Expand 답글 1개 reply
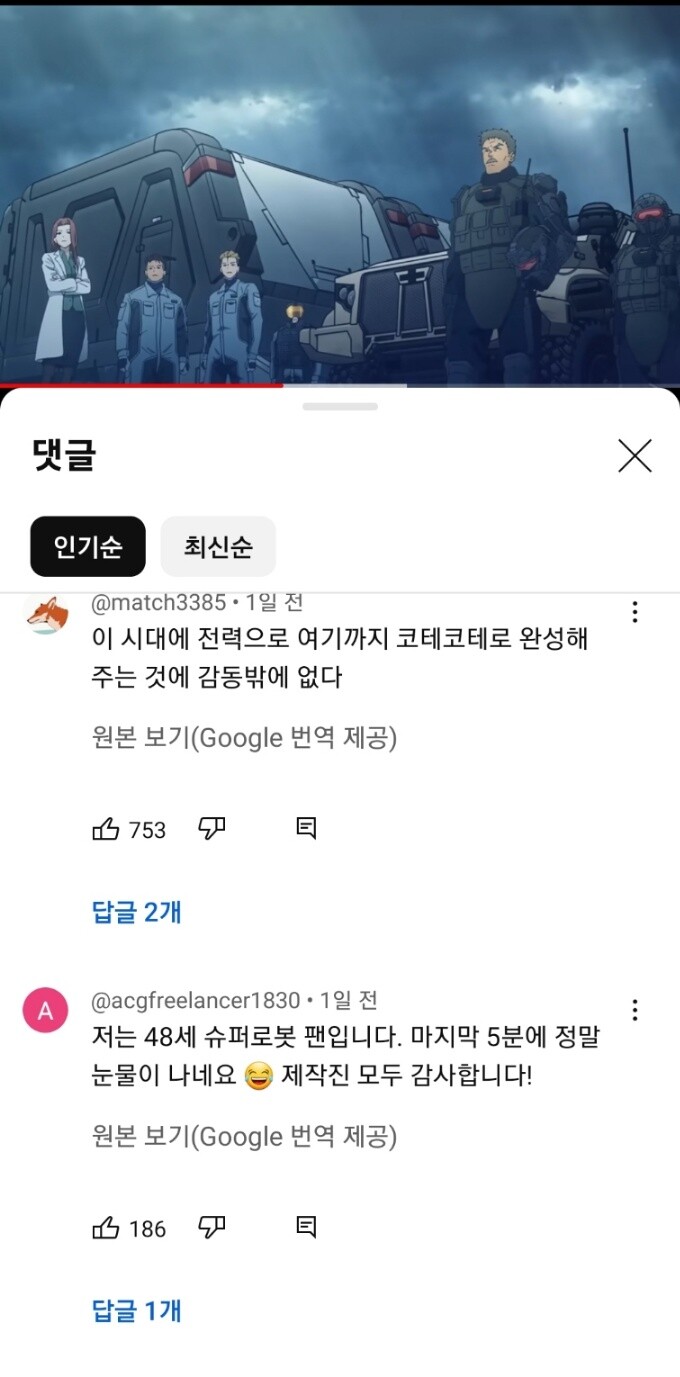680x1377 pixels. coord(137,1311)
